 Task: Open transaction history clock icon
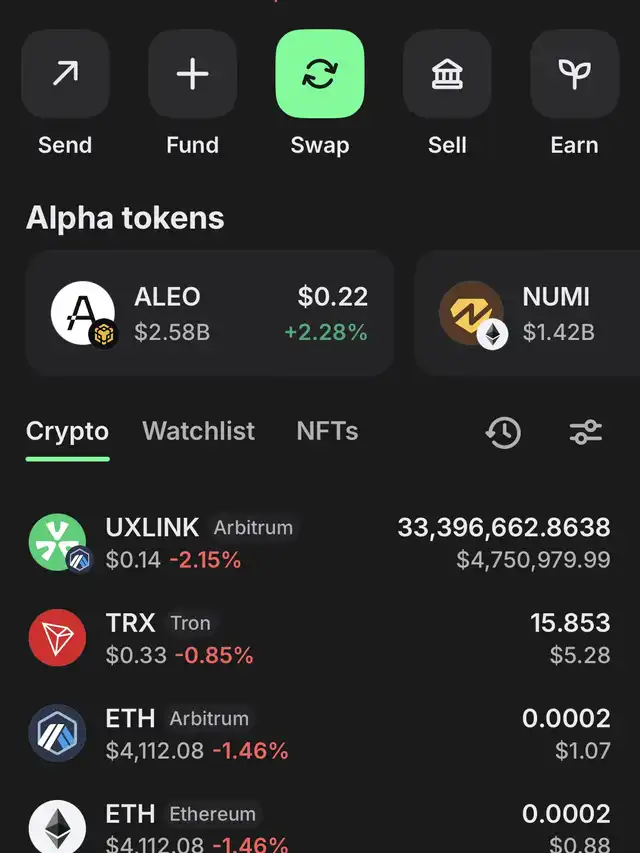click(503, 432)
